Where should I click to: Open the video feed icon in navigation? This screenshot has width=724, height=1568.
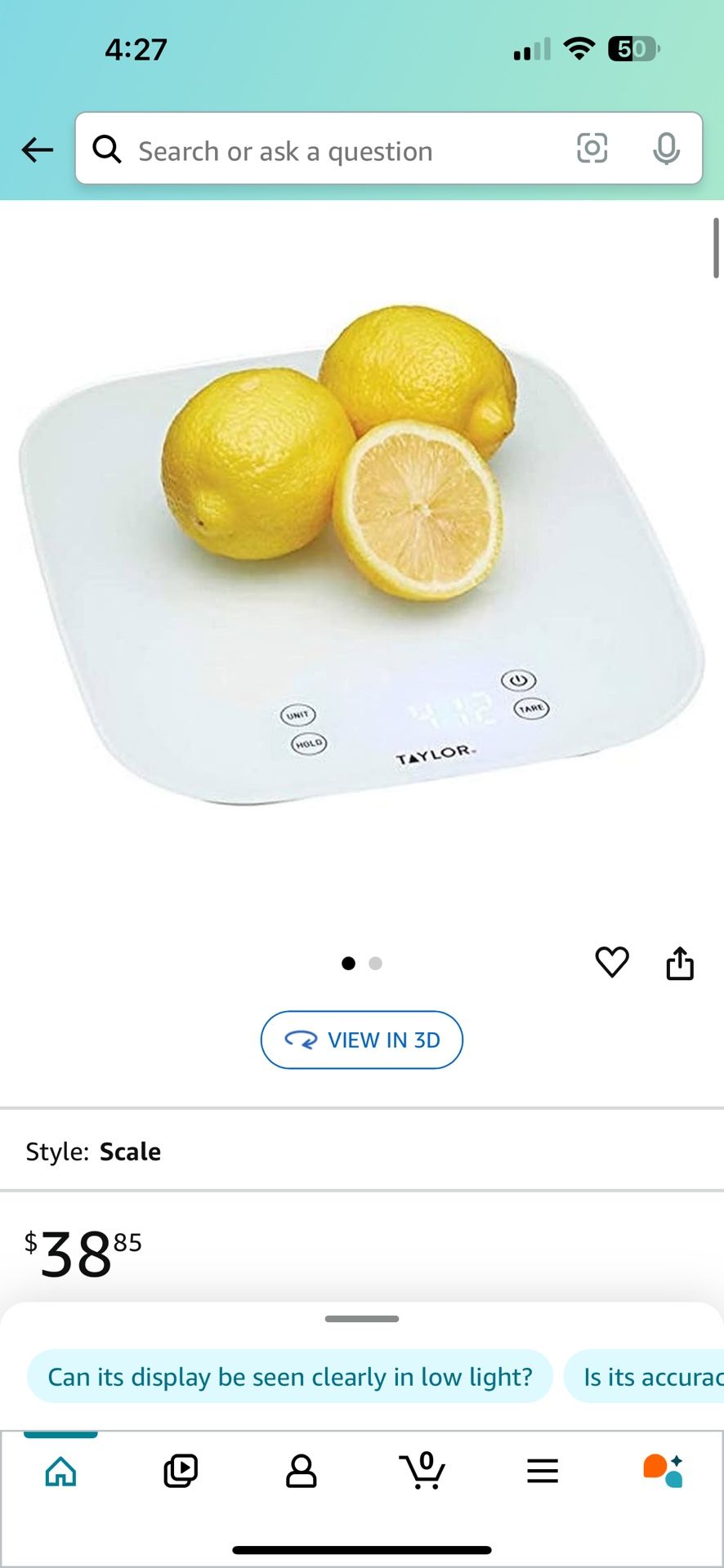pos(181,1470)
